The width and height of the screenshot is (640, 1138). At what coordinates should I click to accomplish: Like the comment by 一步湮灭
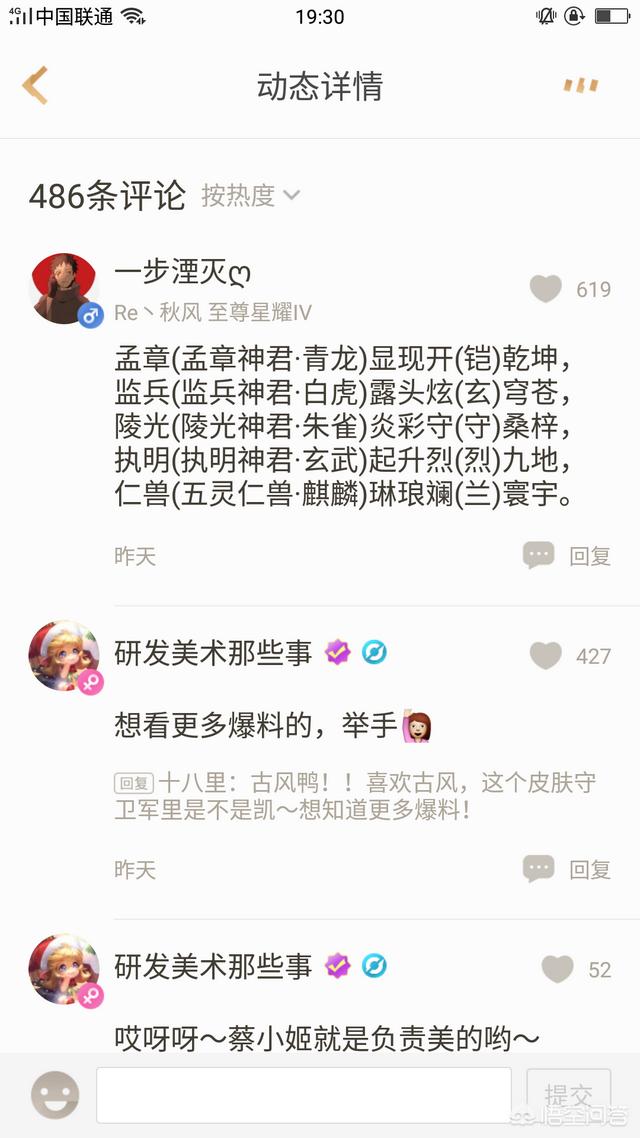(546, 289)
